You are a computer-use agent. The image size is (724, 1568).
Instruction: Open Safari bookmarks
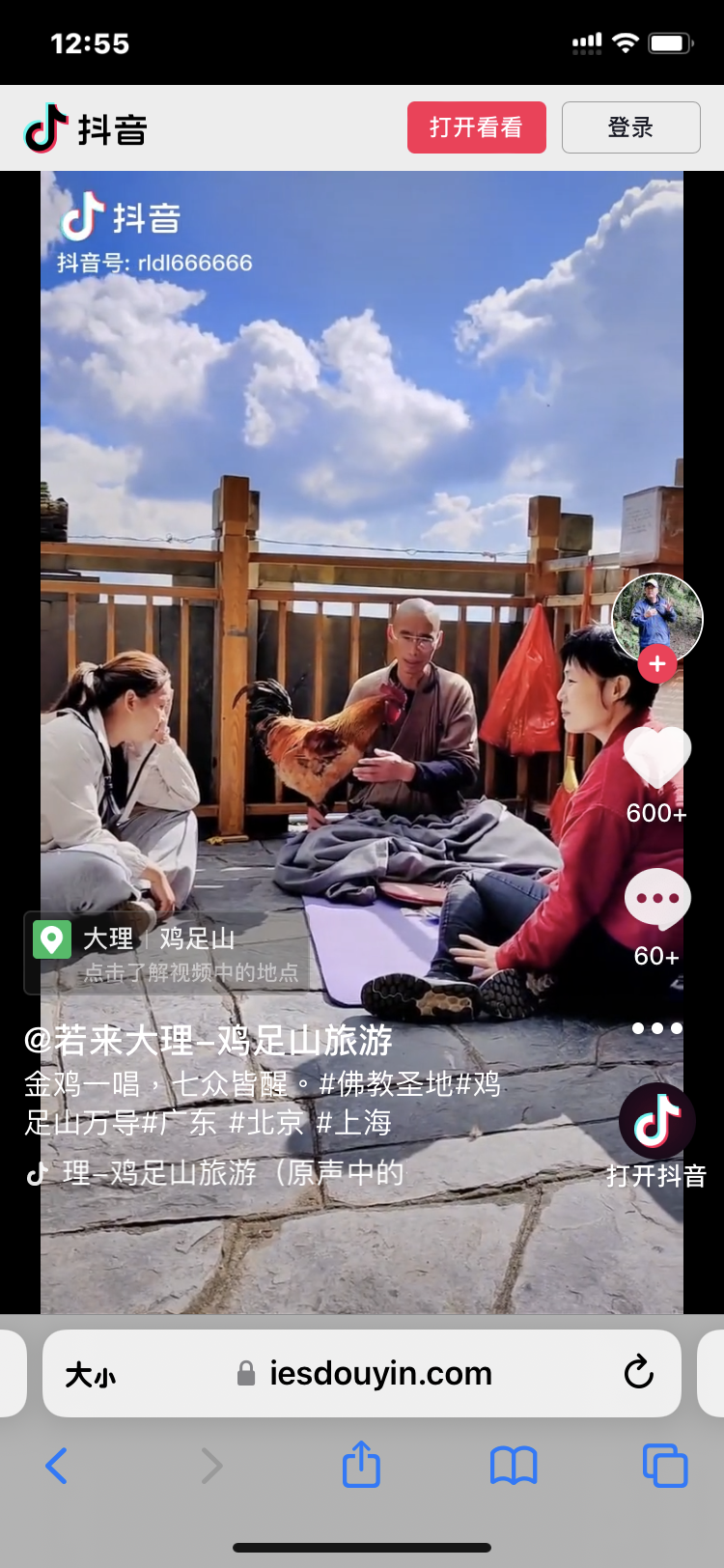513,1466
